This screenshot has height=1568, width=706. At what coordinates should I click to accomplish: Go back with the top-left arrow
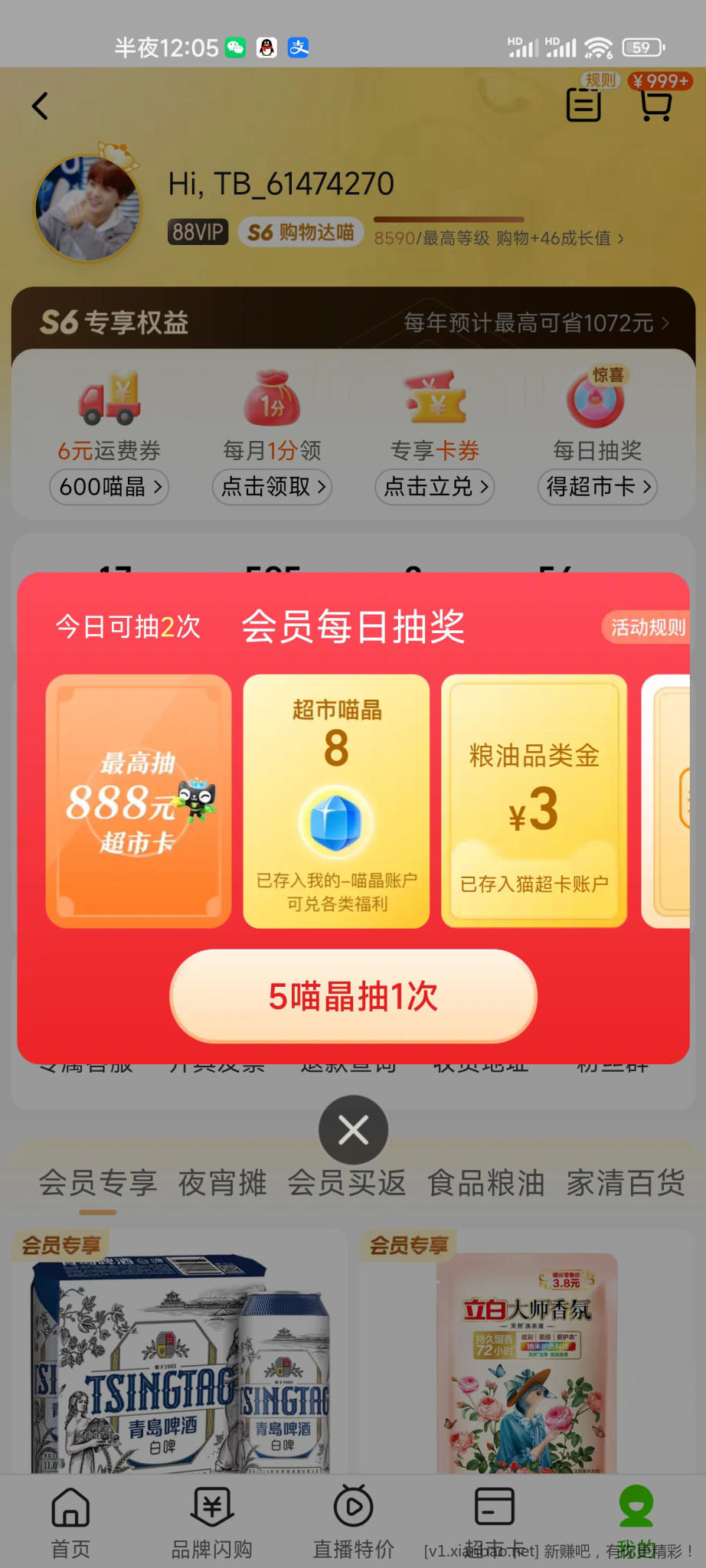41,106
